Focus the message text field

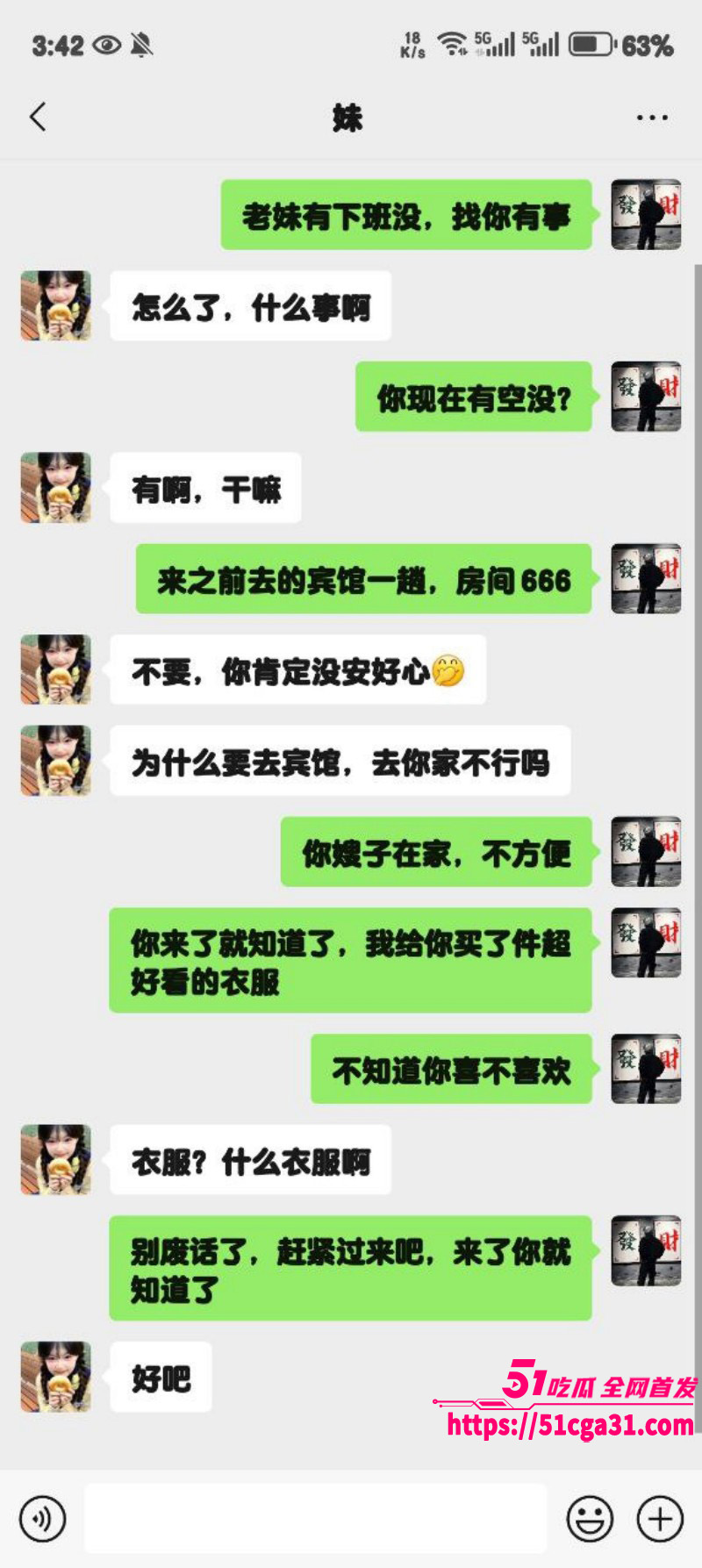(316, 1519)
